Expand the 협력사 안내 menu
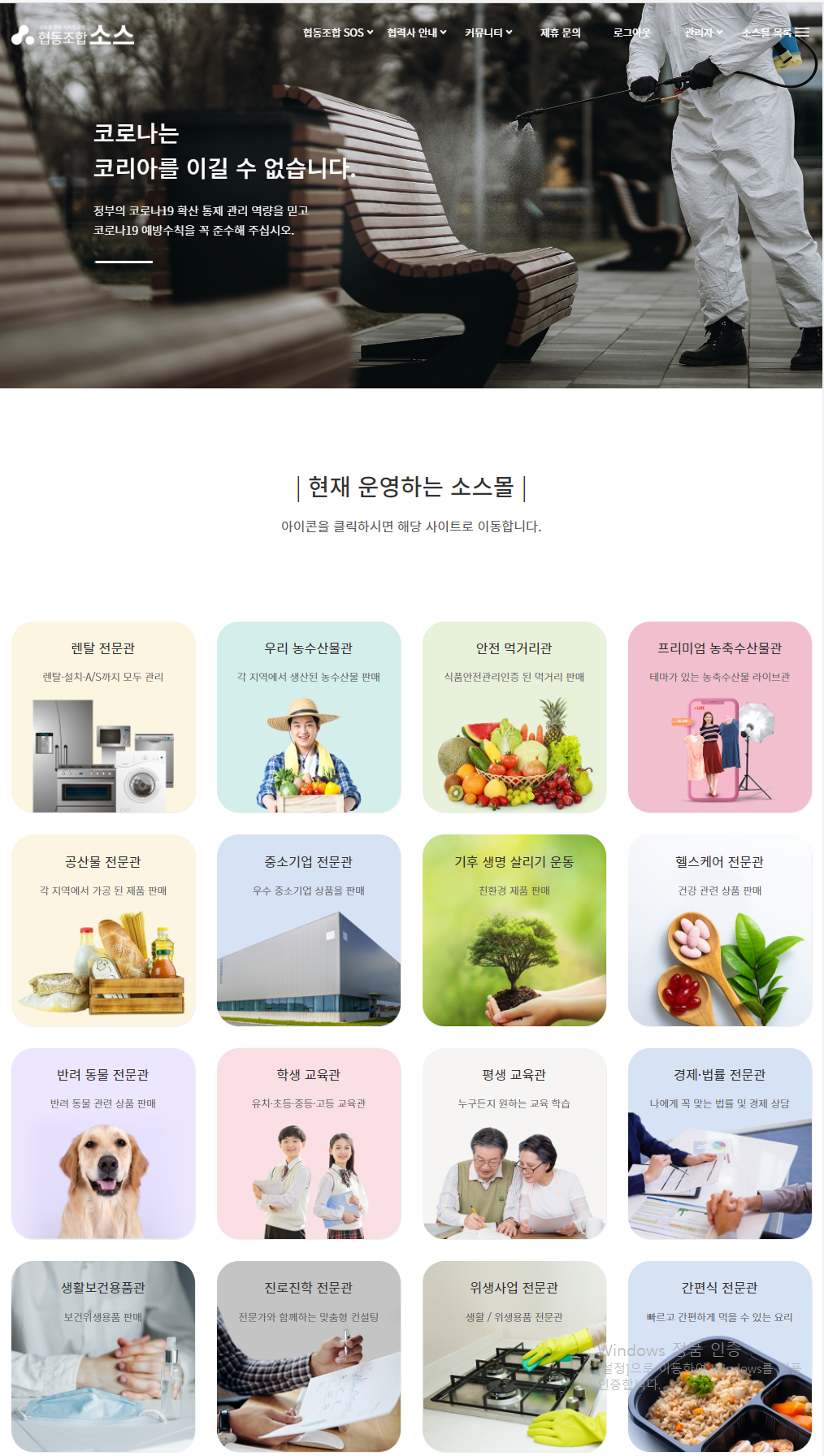824x1456 pixels. click(416, 32)
